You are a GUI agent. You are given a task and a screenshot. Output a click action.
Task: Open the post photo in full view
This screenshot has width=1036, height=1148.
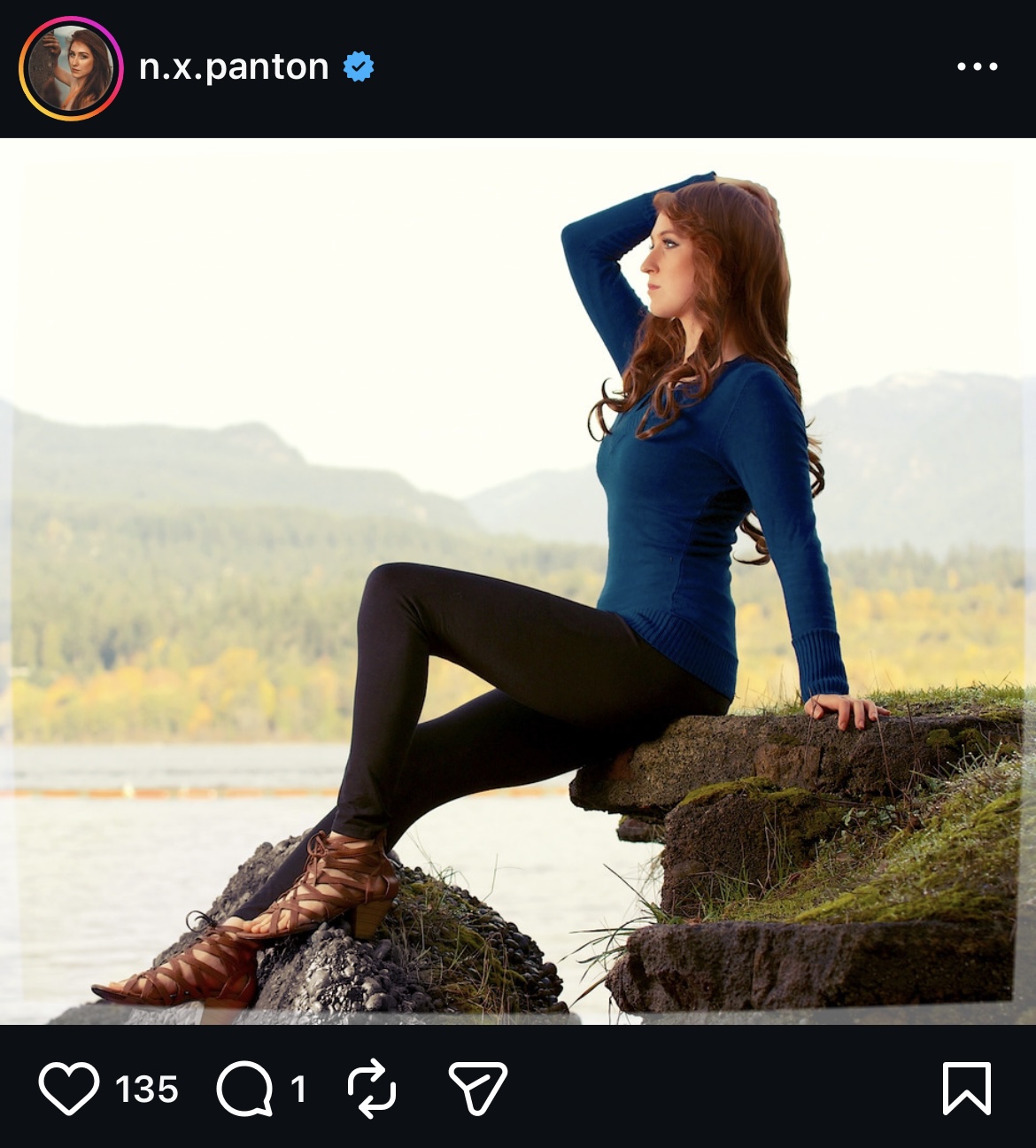[518, 581]
